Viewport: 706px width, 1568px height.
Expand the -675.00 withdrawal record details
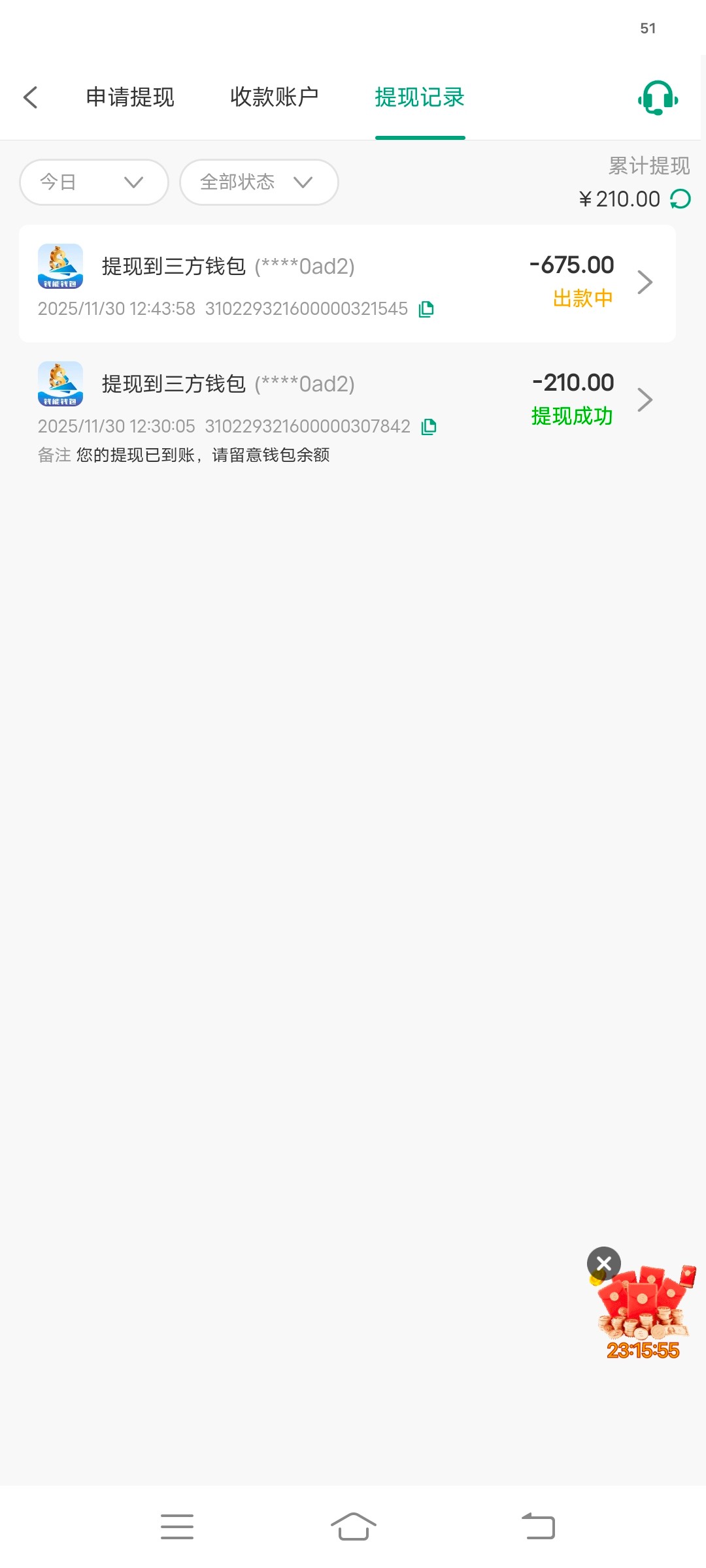[646, 282]
